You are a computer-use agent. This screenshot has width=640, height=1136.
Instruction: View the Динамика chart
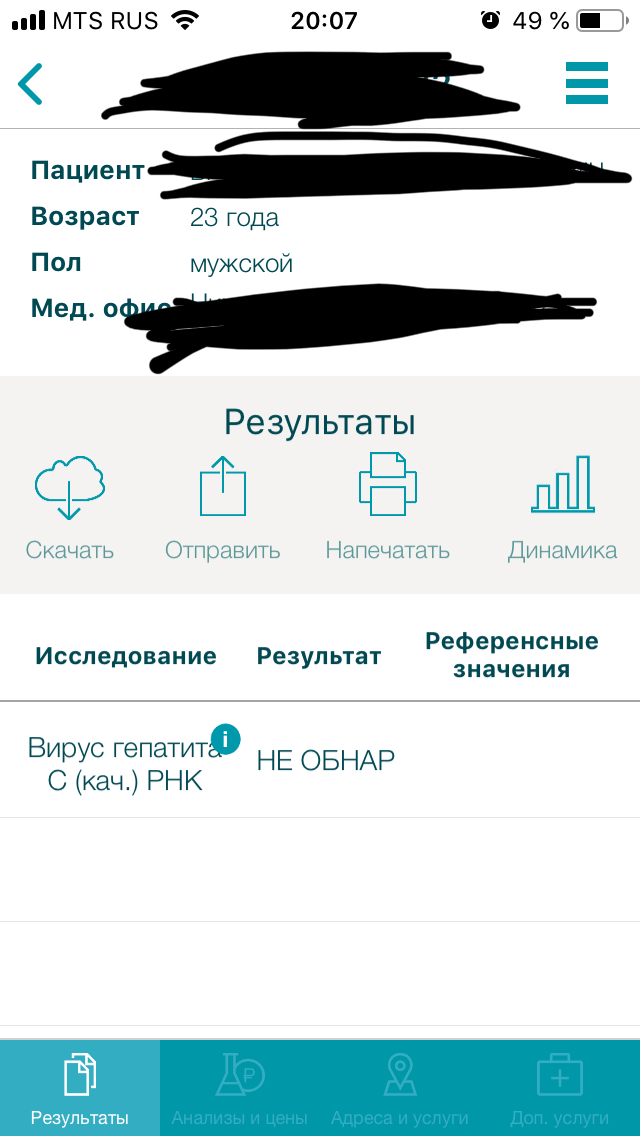(562, 507)
